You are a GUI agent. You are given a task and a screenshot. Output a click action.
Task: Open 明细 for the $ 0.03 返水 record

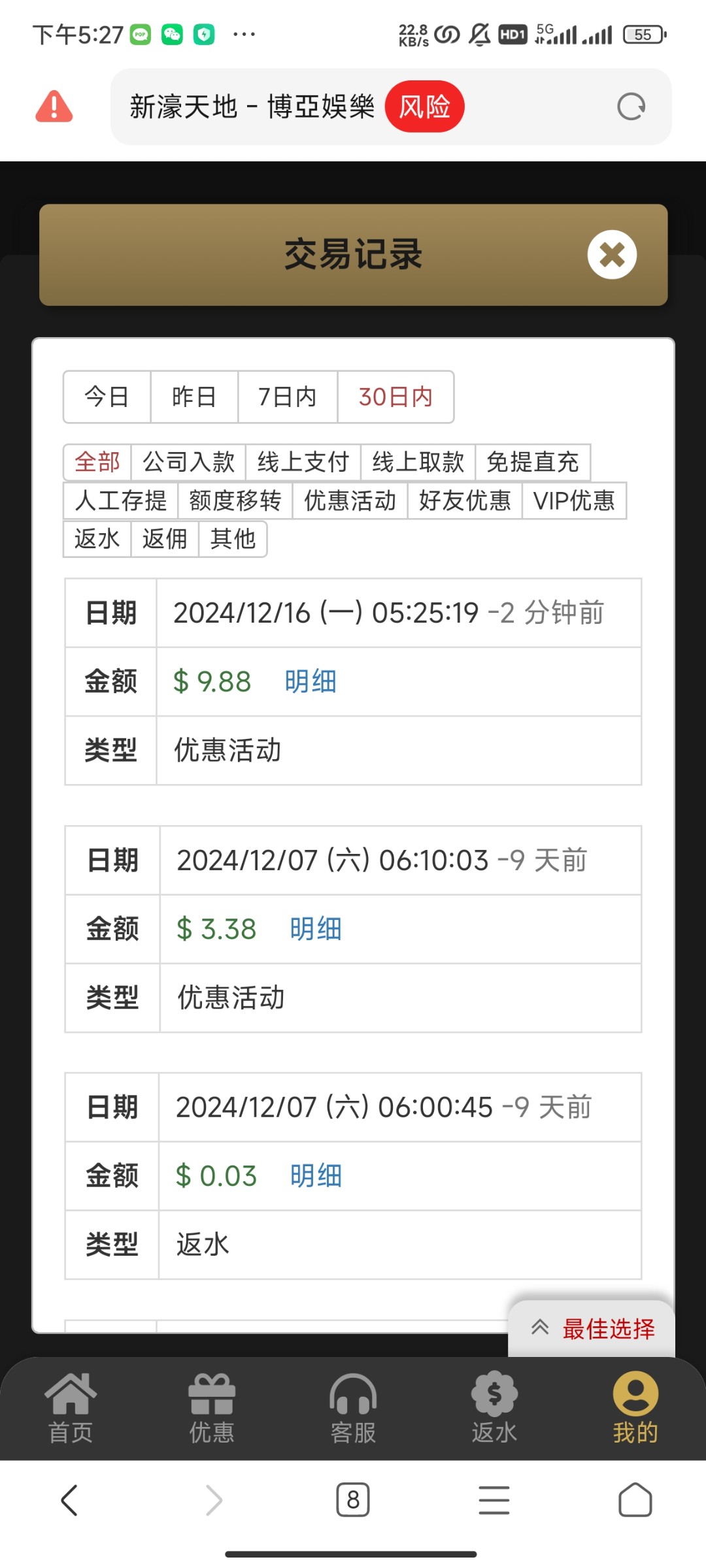tap(316, 1175)
